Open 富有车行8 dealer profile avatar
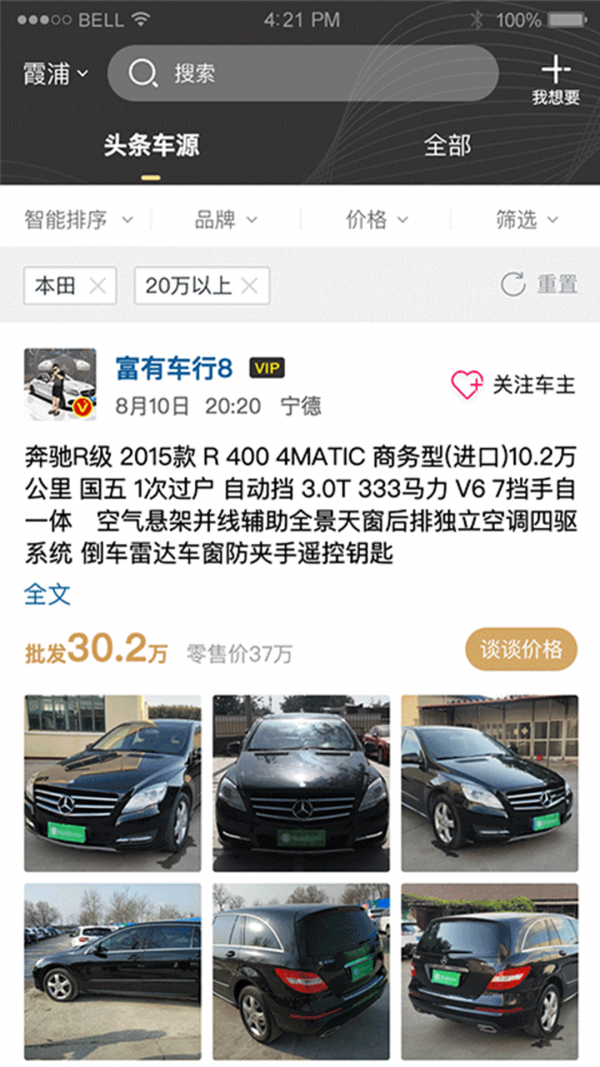 pyautogui.click(x=60, y=384)
